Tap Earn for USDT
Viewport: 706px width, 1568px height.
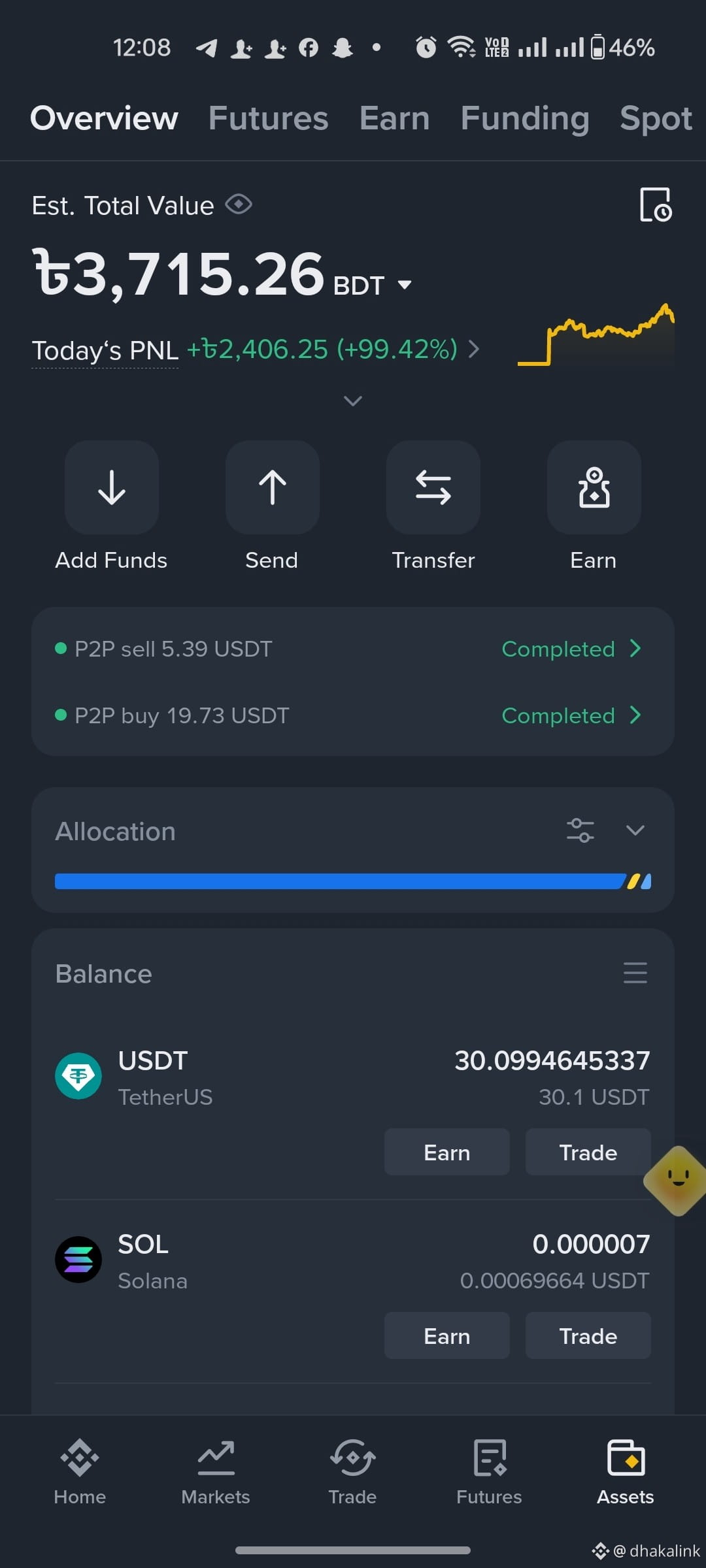(447, 1152)
